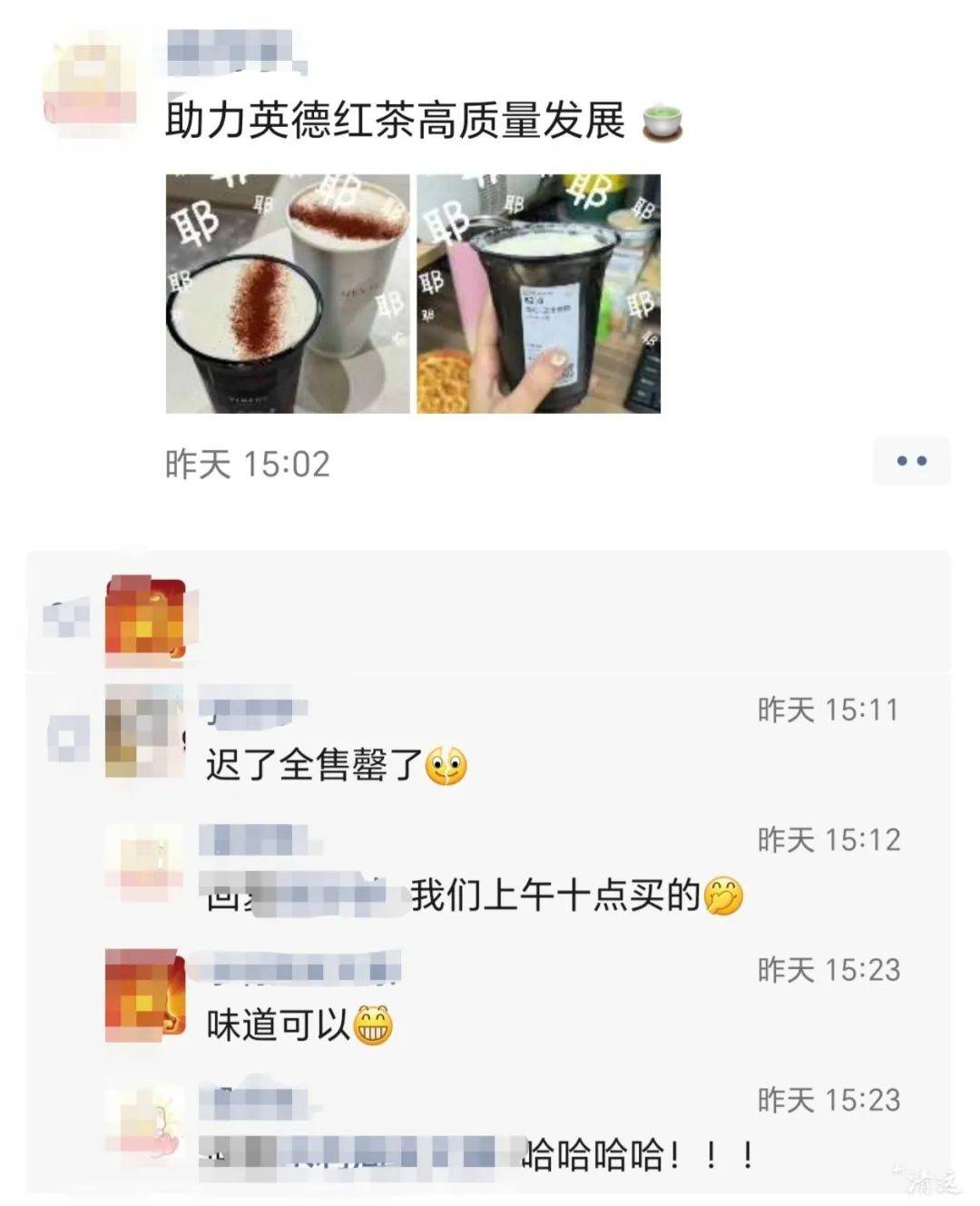Open the avatar in the likes row
Screen dimensions: 980x1206
point(145,618)
